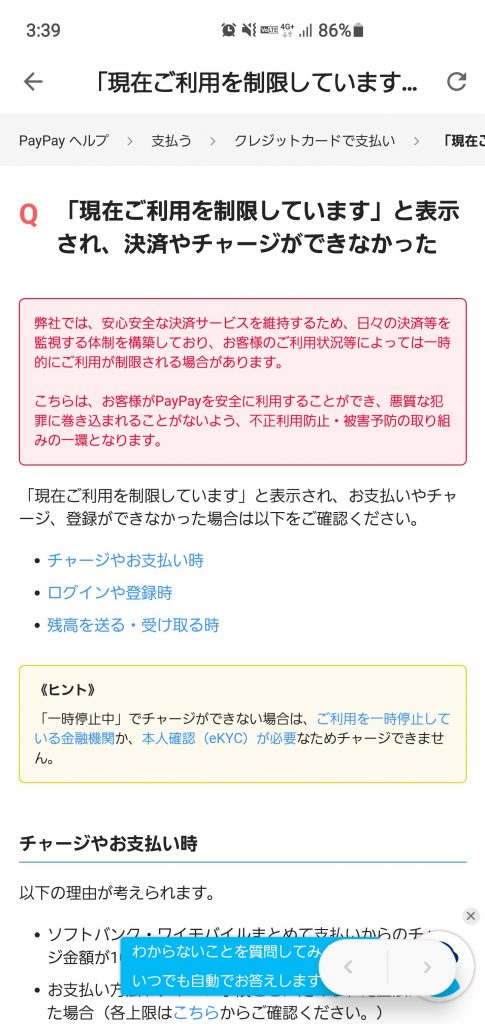The image size is (485, 1024).
Task: Open the こちら link for the limits
Action: pos(196,1013)
